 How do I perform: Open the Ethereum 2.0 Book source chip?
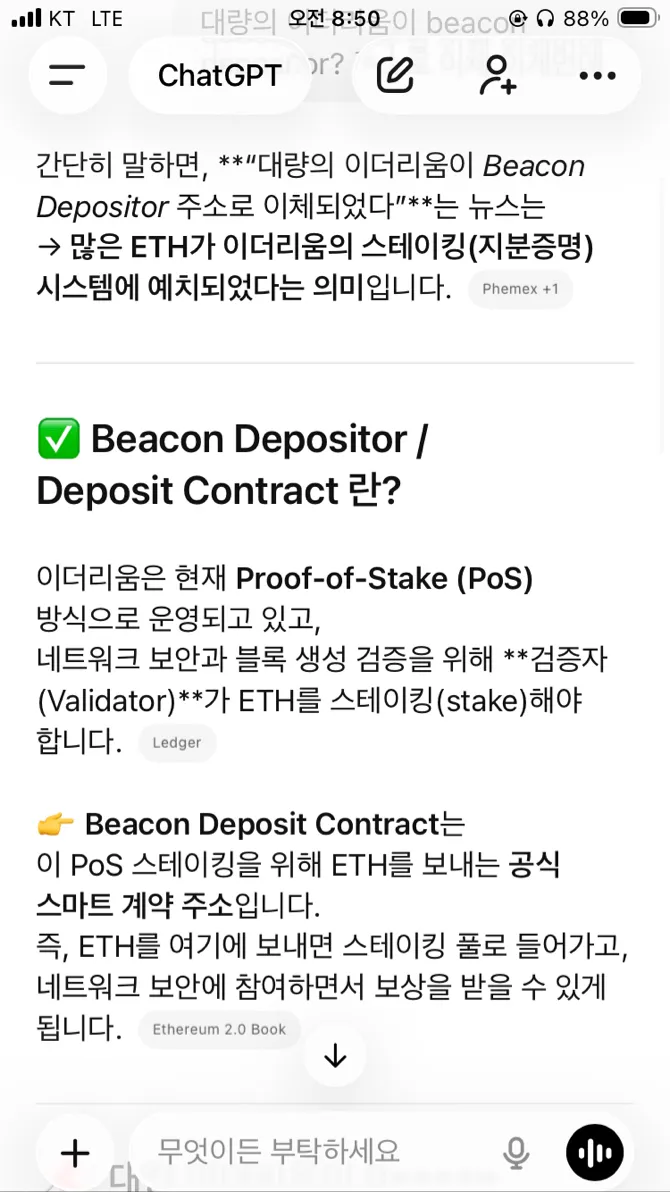[219, 1029]
